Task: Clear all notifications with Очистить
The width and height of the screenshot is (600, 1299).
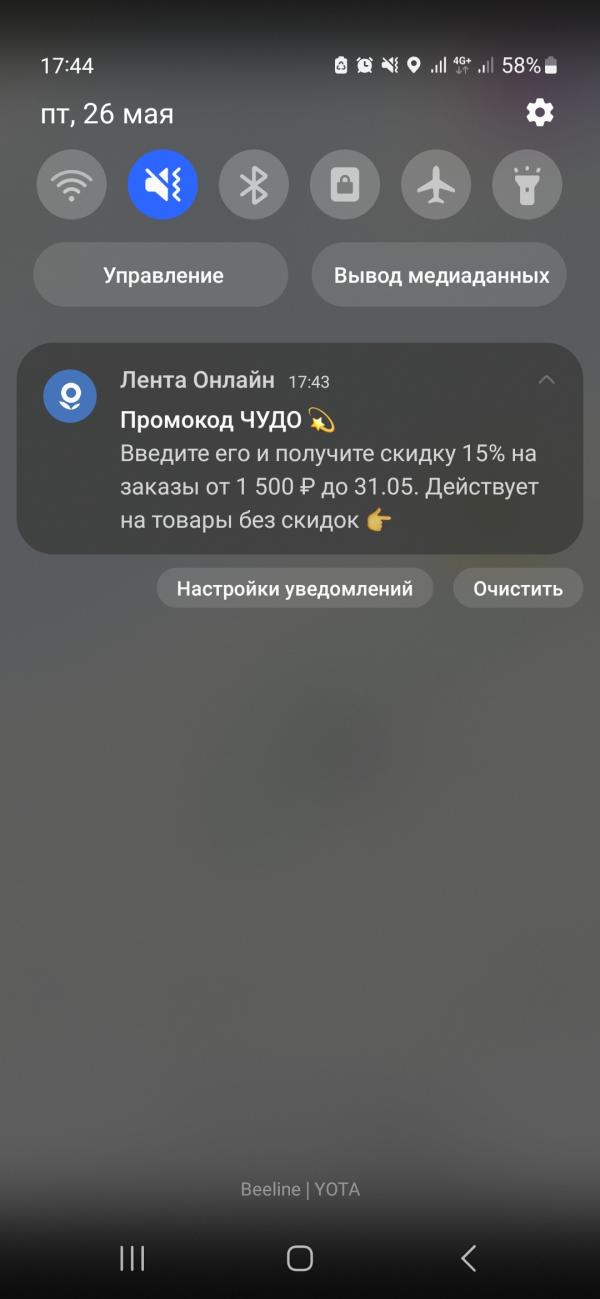Action: point(518,589)
